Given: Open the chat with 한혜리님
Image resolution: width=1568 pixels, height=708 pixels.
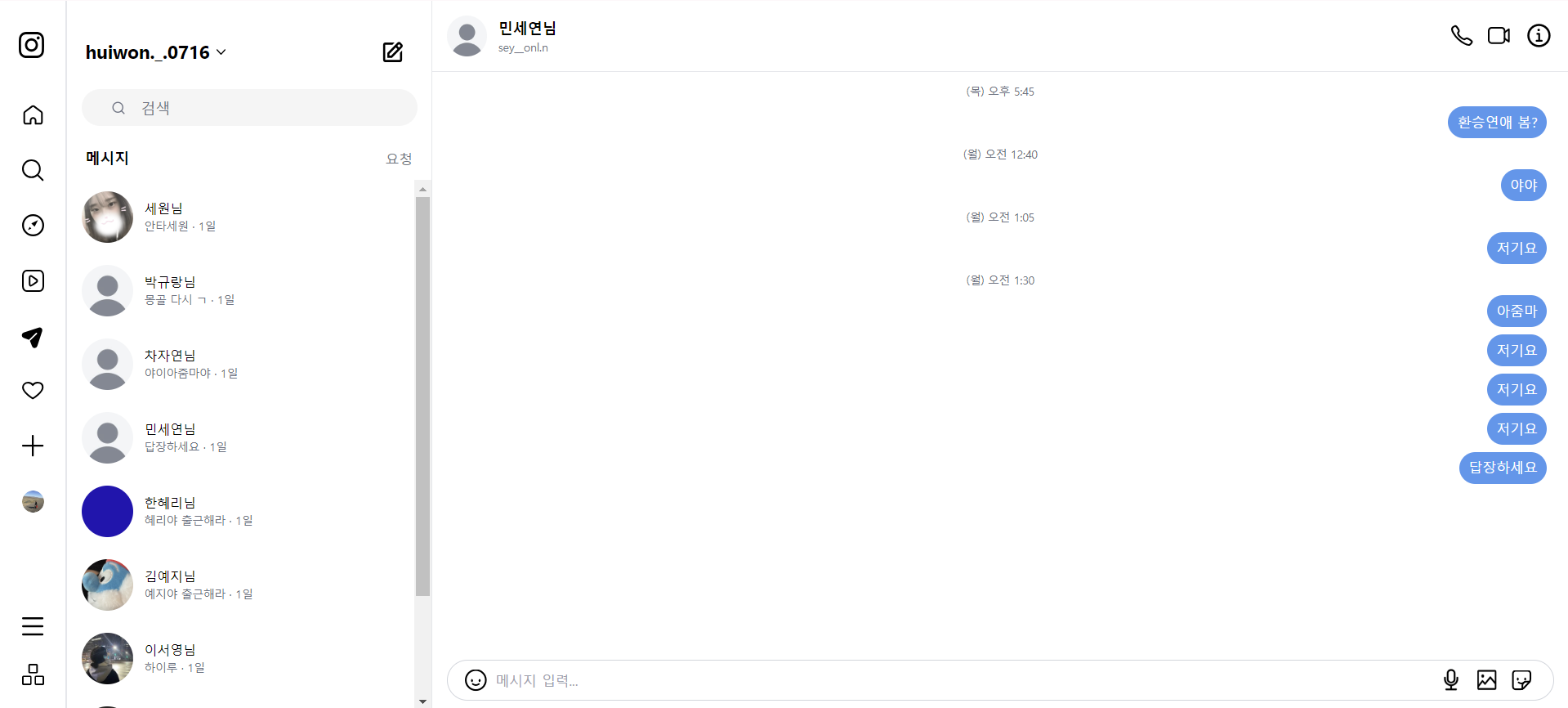Looking at the screenshot, I should pos(245,512).
